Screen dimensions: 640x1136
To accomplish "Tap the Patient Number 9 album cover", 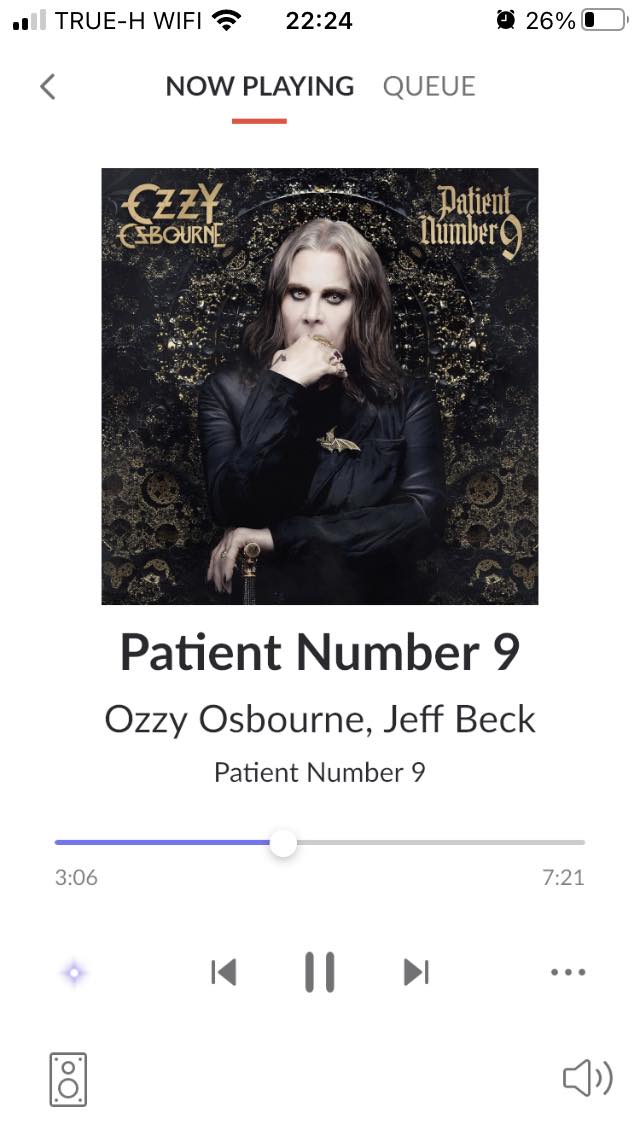I will coord(320,386).
